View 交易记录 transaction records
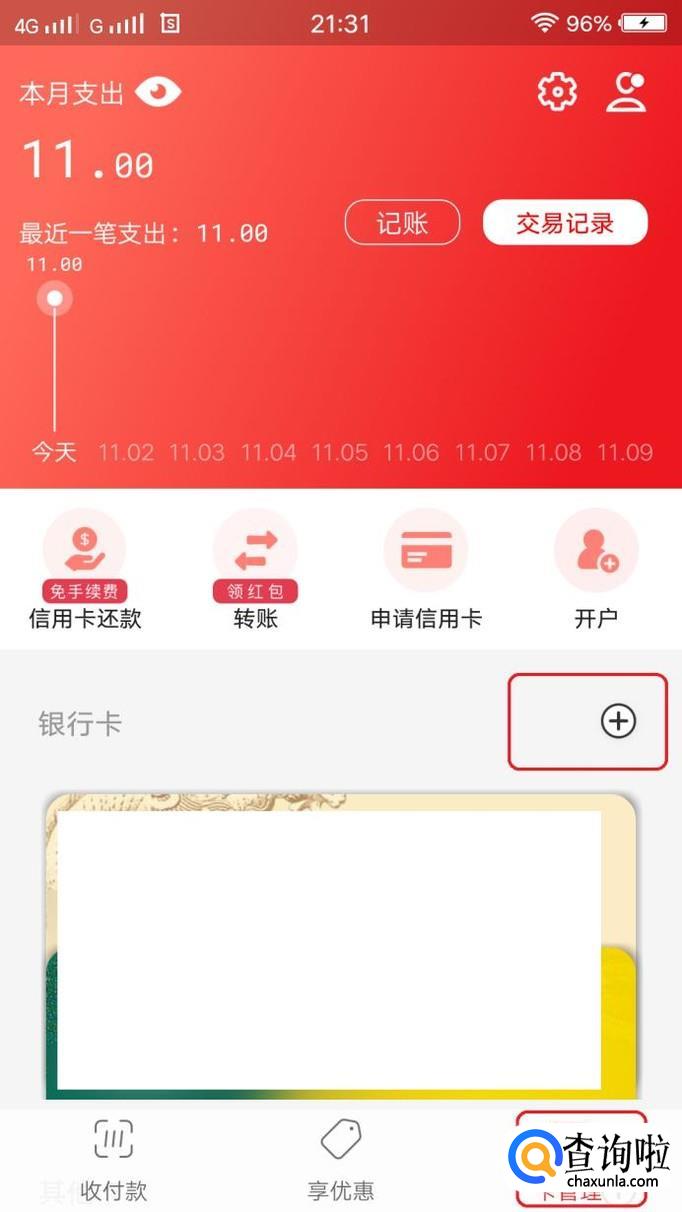Viewport: 682px width, 1212px height. click(x=565, y=223)
